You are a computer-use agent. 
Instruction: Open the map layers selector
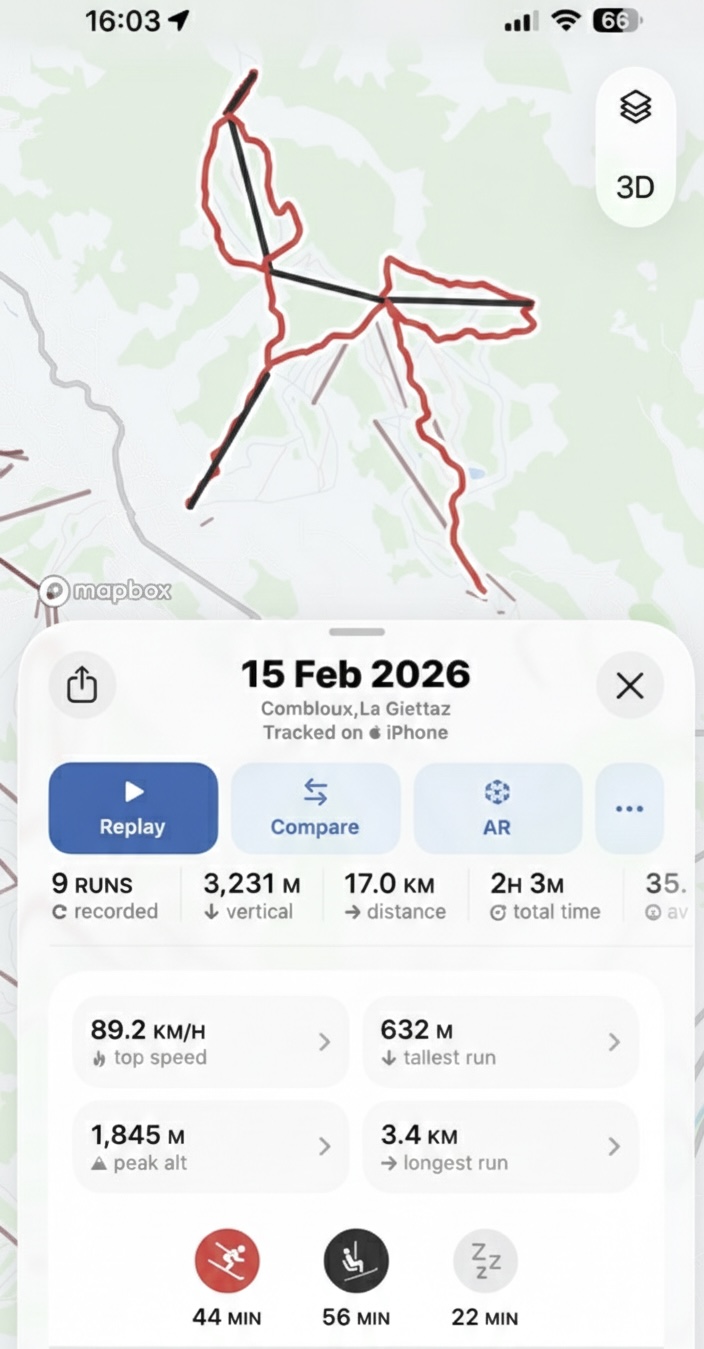click(635, 107)
